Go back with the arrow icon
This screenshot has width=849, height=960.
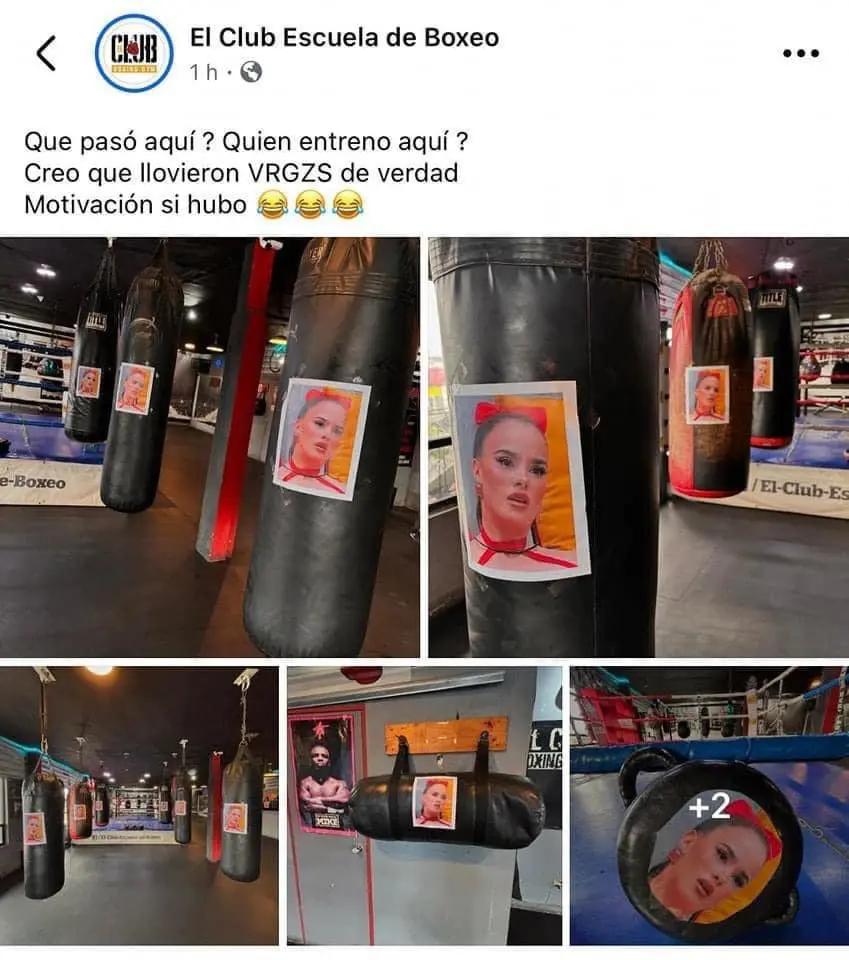click(46, 53)
